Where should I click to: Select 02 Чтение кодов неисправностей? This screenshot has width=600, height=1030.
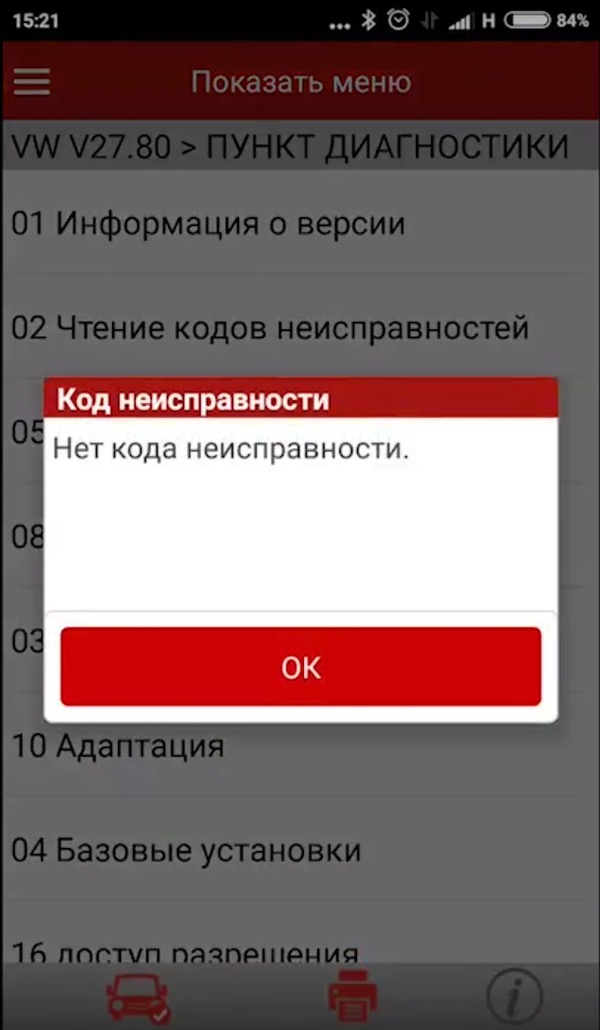270,327
